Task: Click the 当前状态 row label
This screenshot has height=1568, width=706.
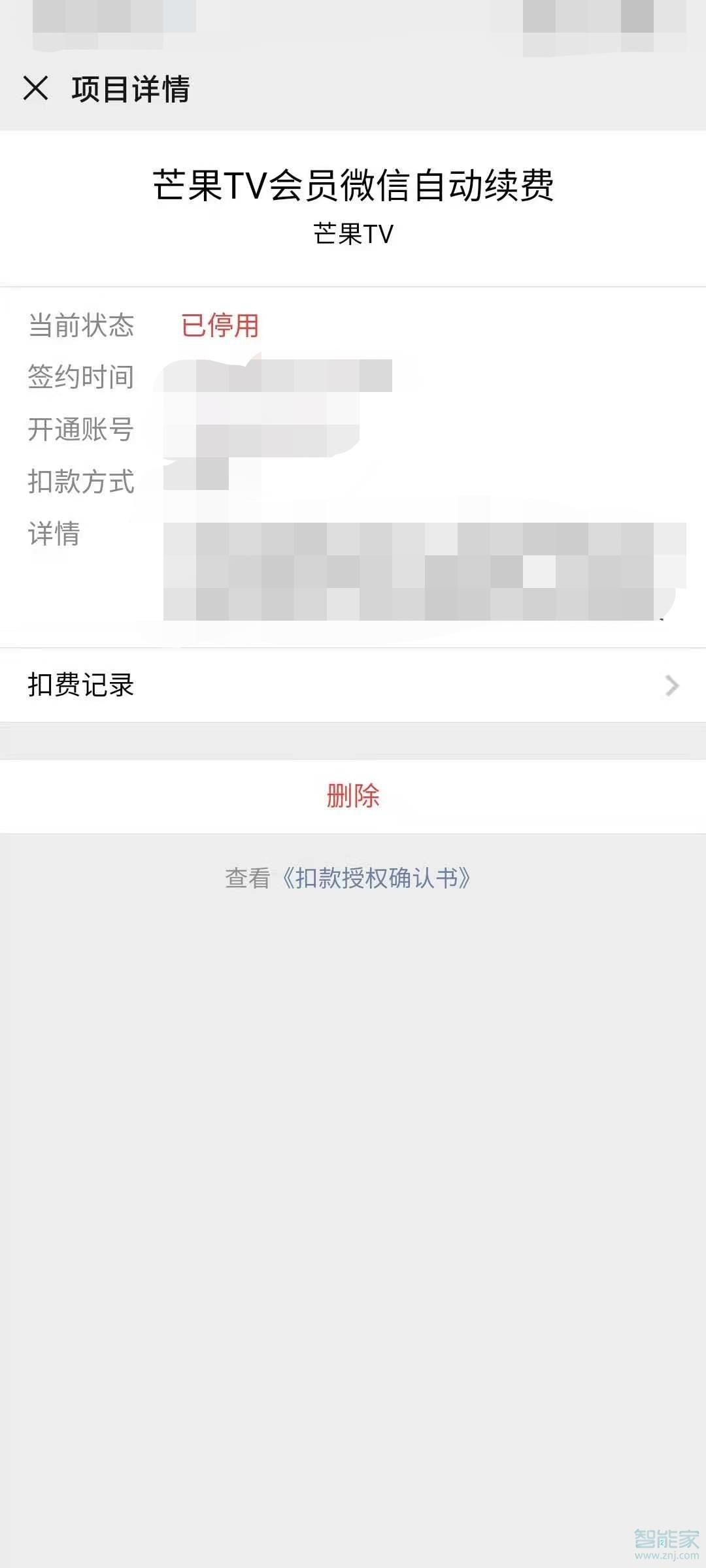Action: coord(81,325)
